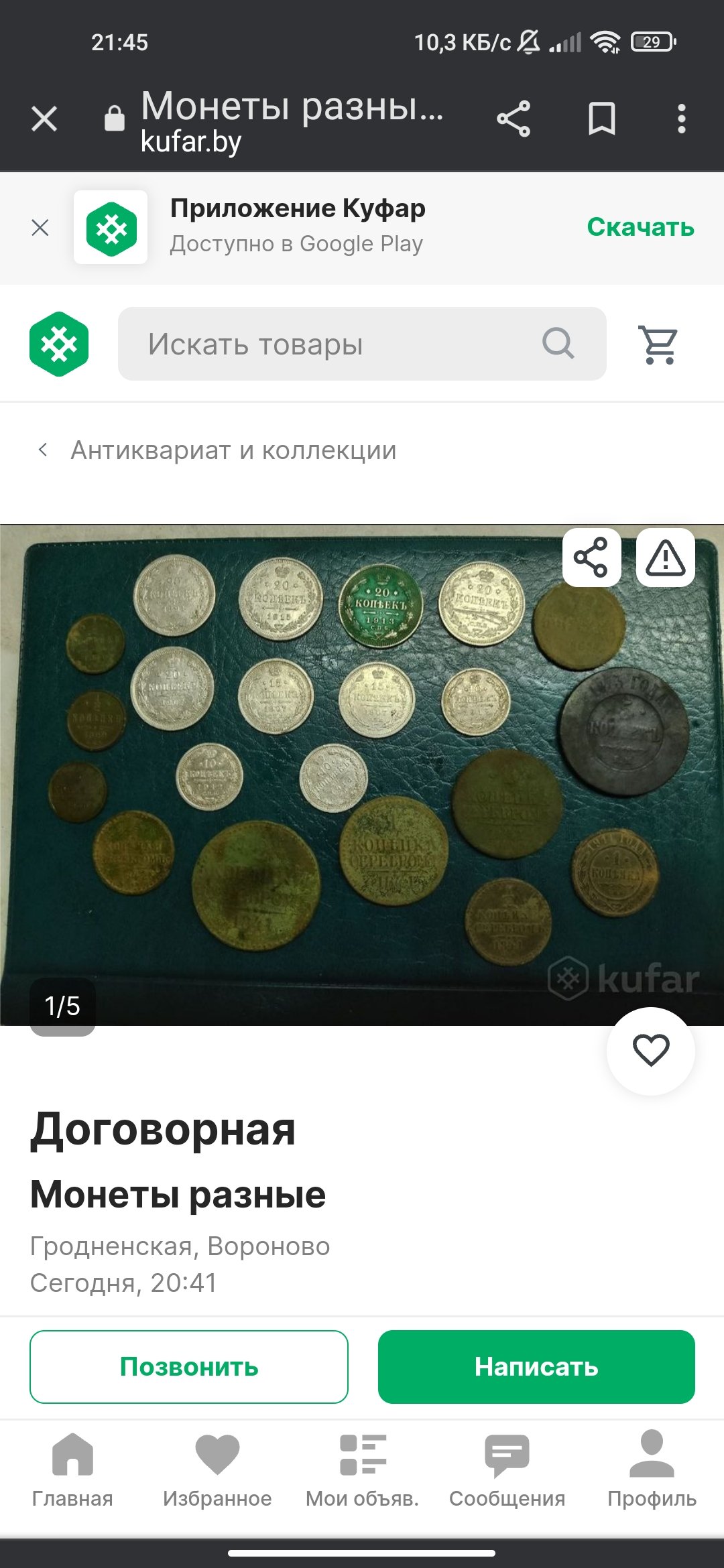Close the browser tab with X
The height and width of the screenshot is (1568, 724).
click(x=44, y=119)
